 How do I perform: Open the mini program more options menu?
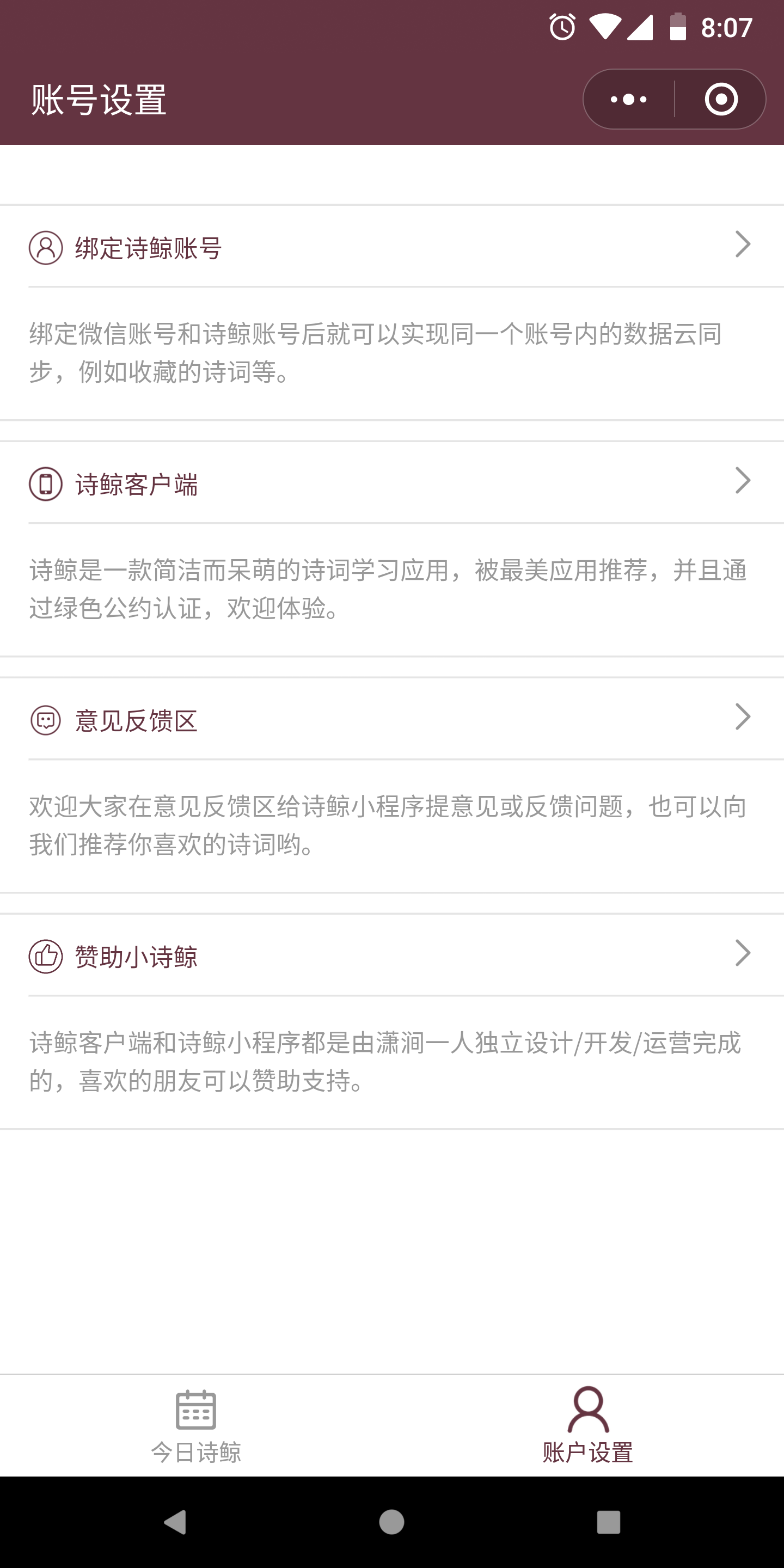pyautogui.click(x=629, y=99)
